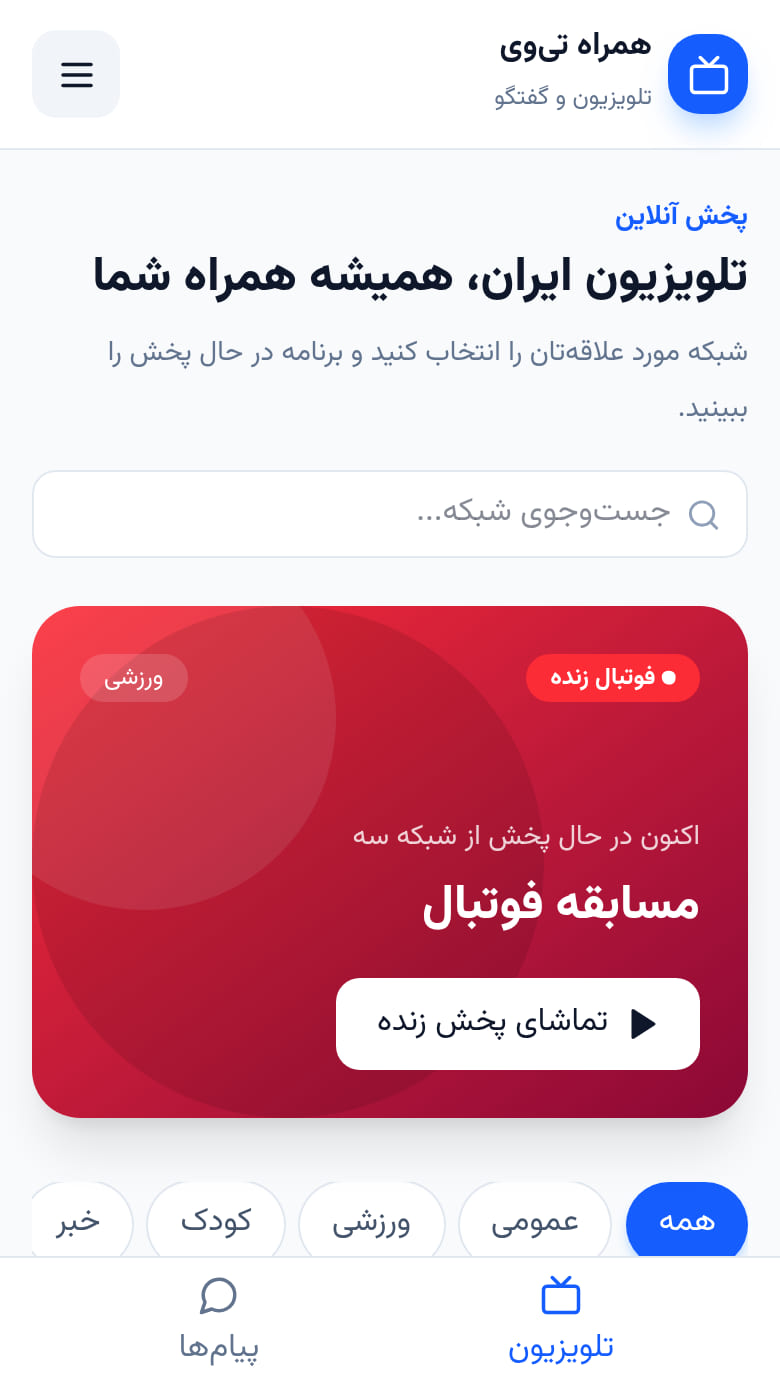Select the همه filter chip
Viewport: 780px width, 1400px height.
[687, 1221]
